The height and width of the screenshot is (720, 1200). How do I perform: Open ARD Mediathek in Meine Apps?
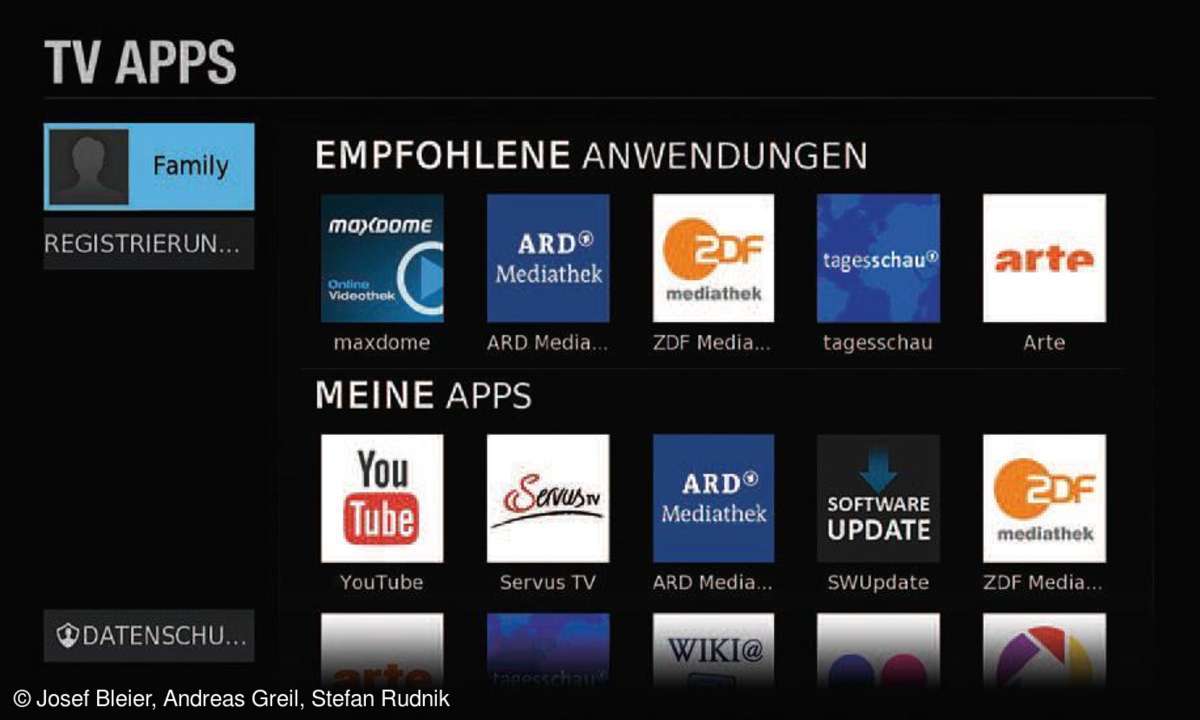click(x=713, y=498)
